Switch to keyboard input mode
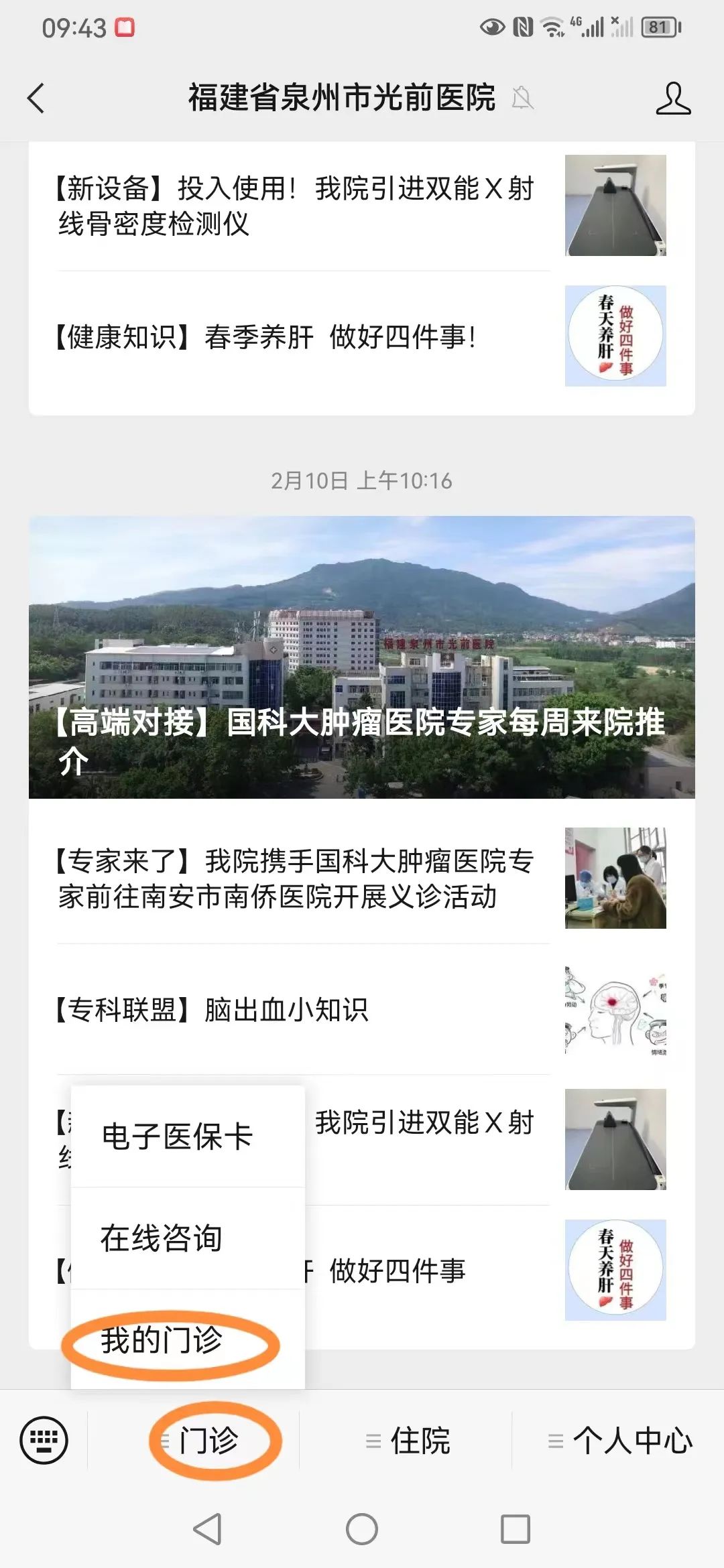The height and width of the screenshot is (1568, 724). point(44,1440)
